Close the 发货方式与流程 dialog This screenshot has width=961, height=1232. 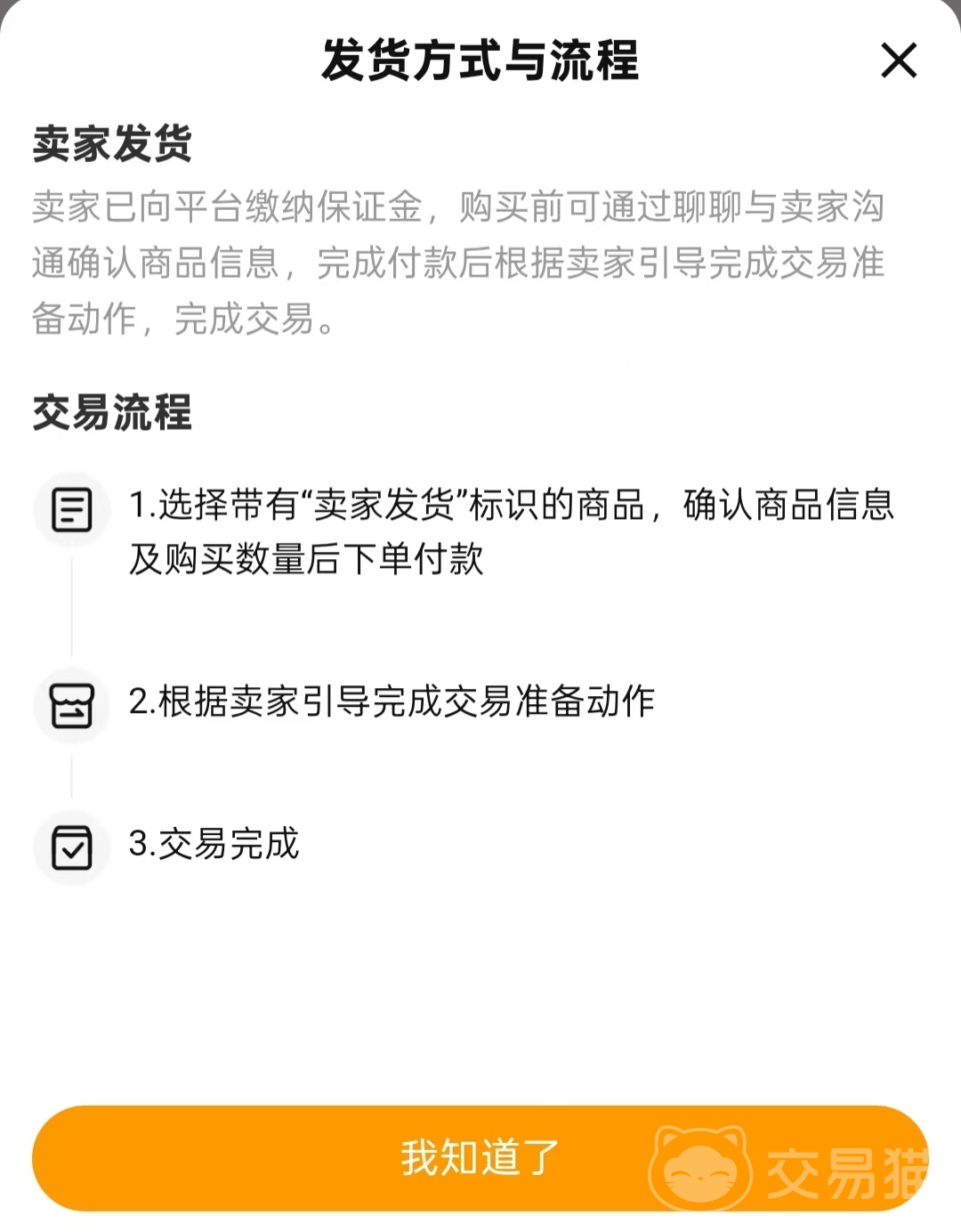[899, 61]
